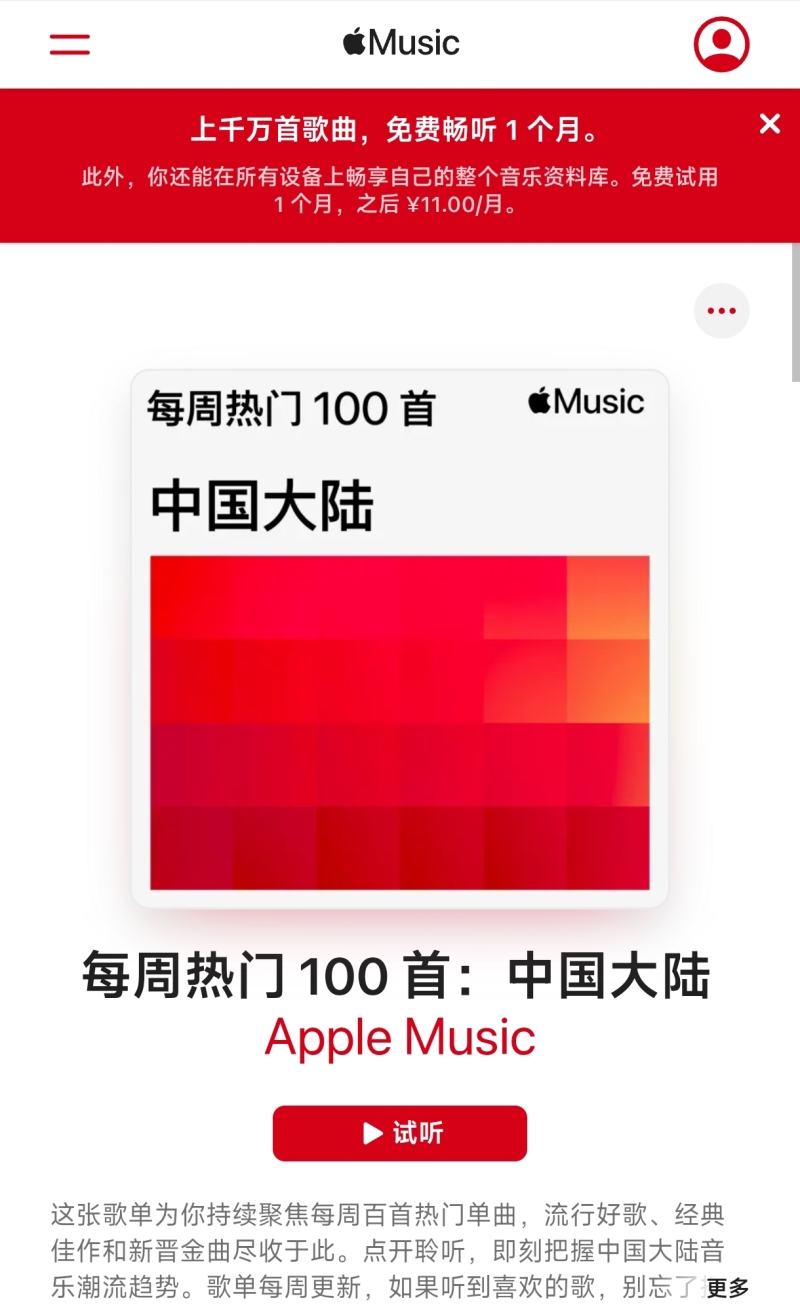Tap the free one-month trial banner

click(400, 166)
